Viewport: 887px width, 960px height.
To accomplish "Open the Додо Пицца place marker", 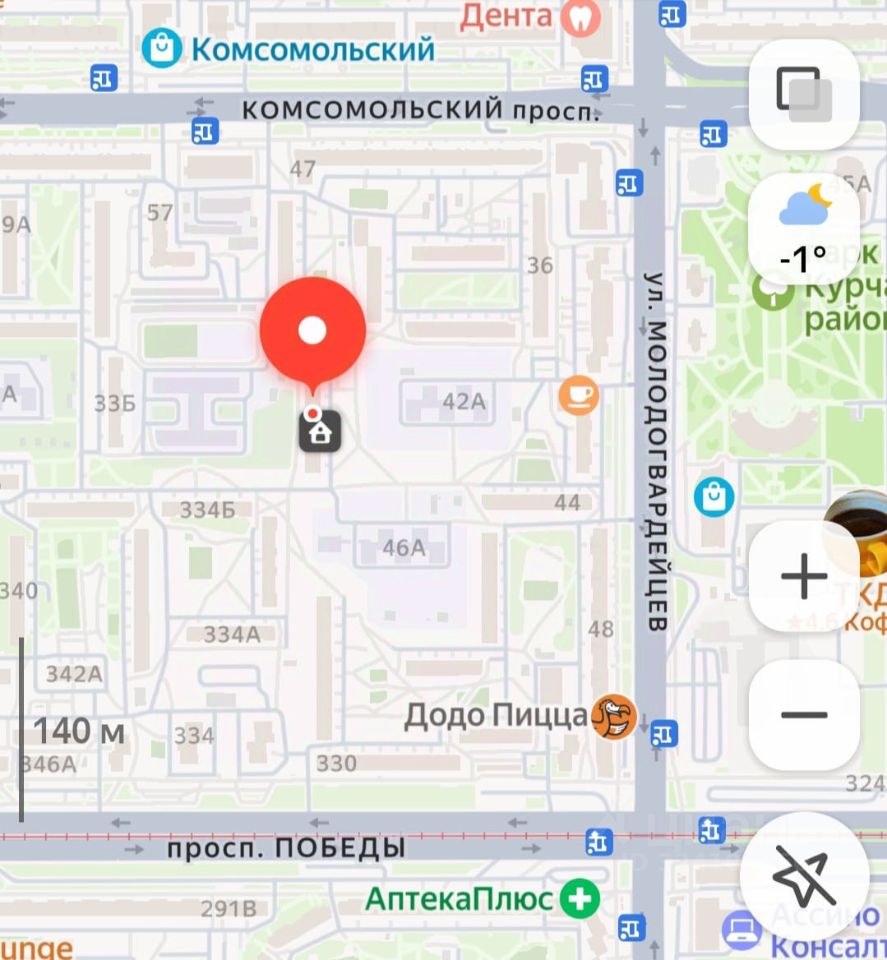I will coord(613,717).
